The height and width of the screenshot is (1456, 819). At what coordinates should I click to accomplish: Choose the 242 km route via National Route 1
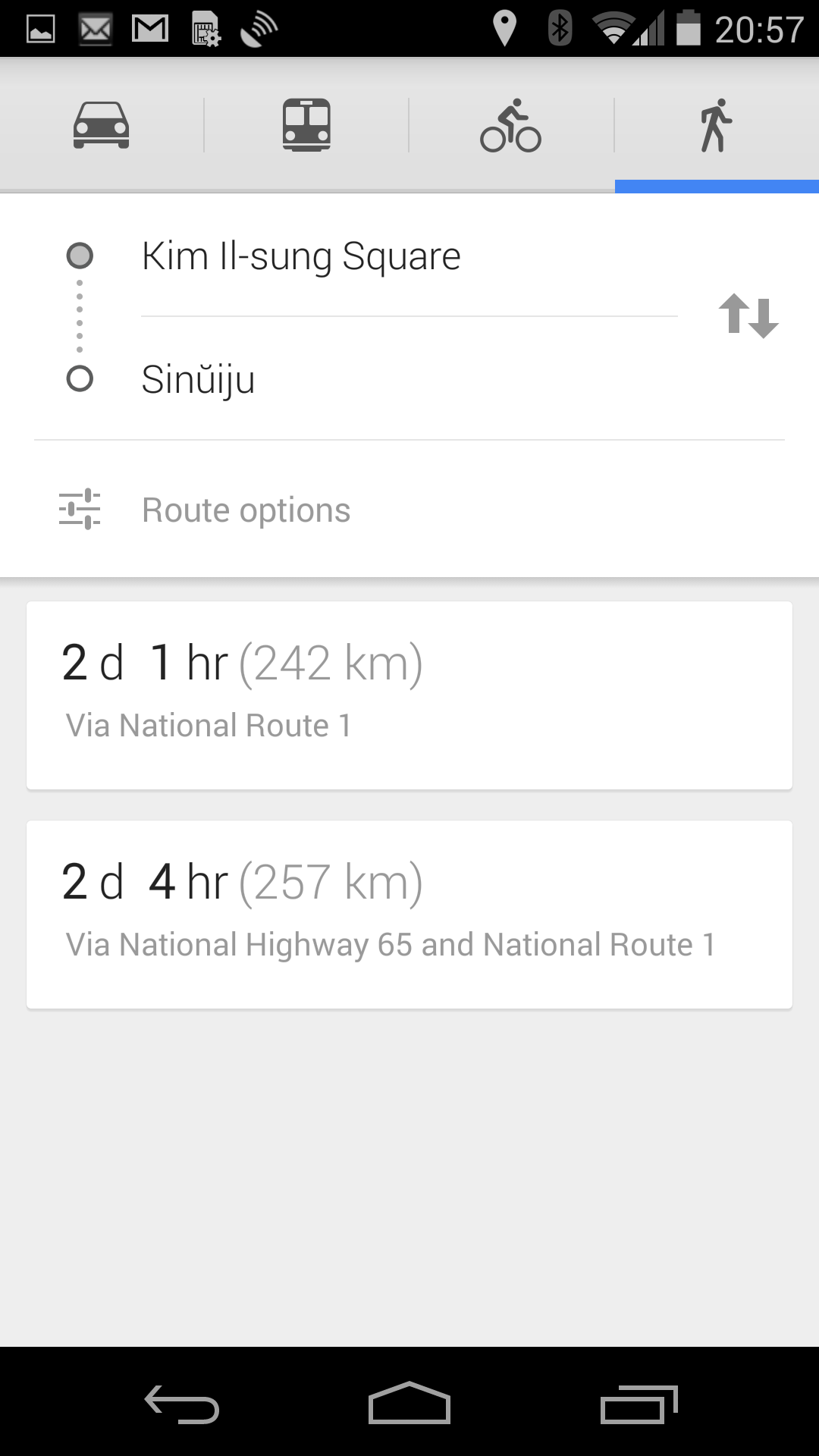click(x=409, y=695)
